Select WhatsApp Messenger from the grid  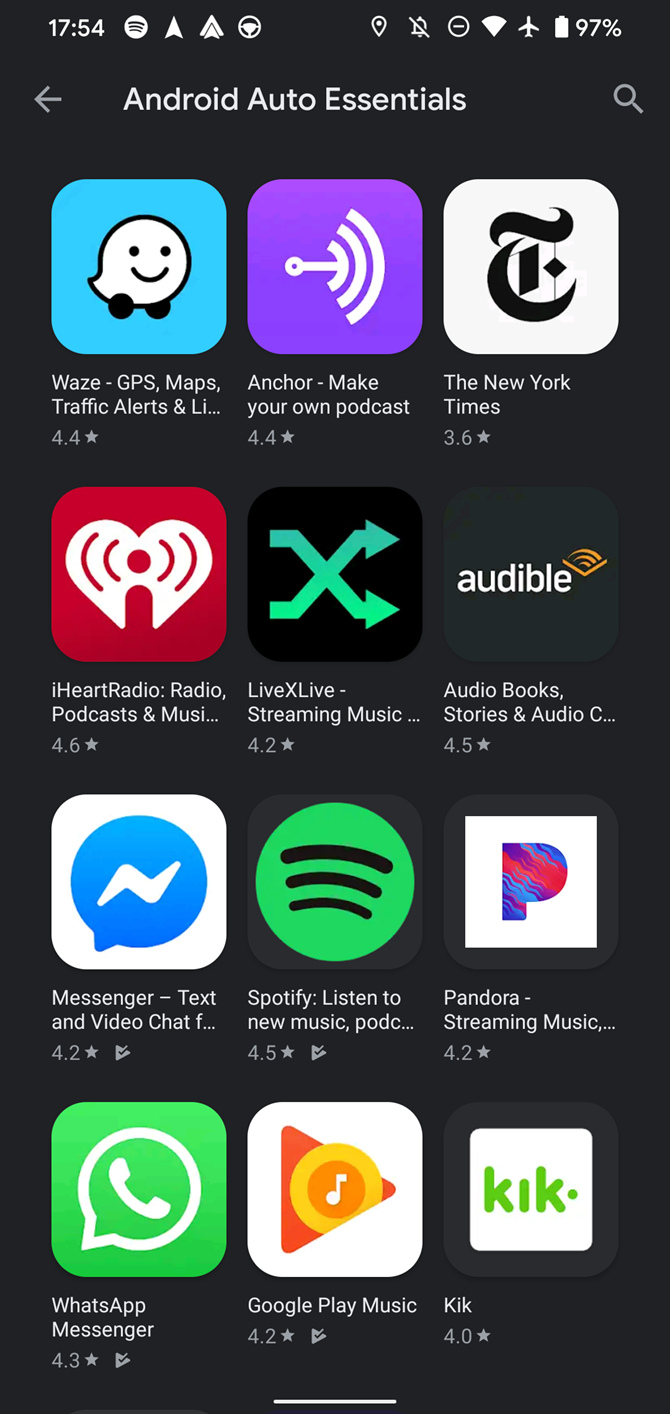coord(139,1189)
